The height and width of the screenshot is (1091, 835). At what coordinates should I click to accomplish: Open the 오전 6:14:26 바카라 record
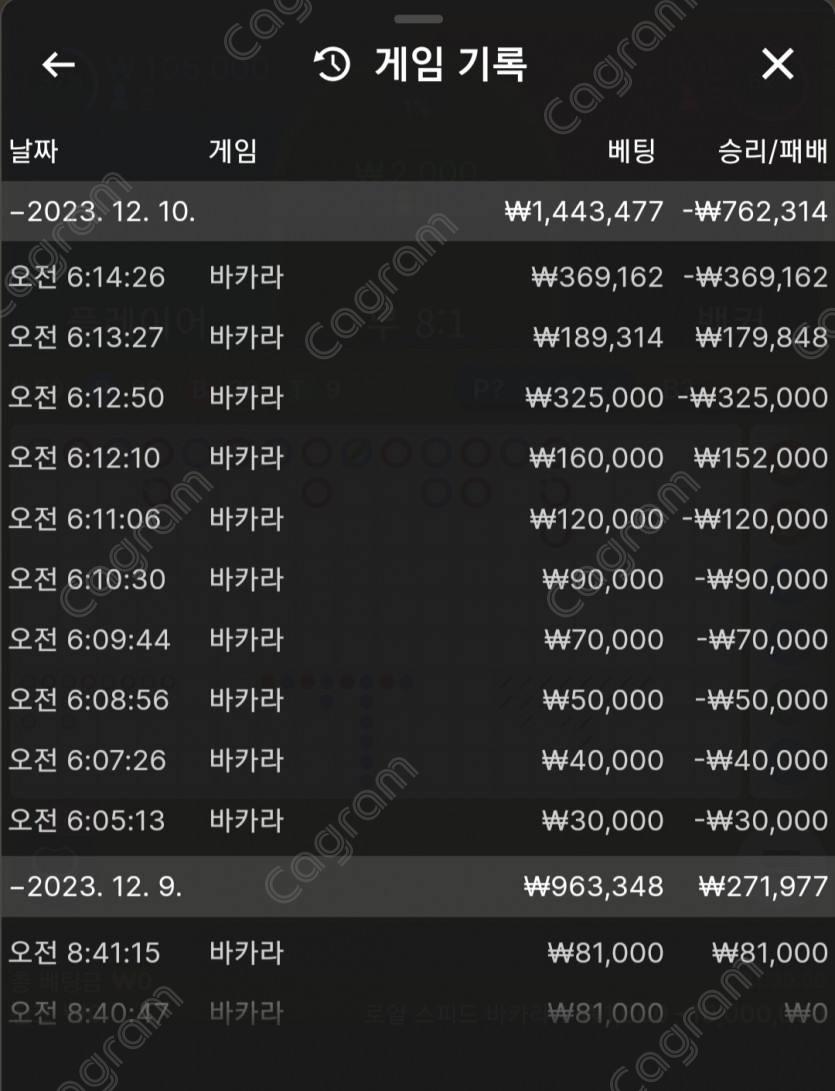click(x=417, y=277)
